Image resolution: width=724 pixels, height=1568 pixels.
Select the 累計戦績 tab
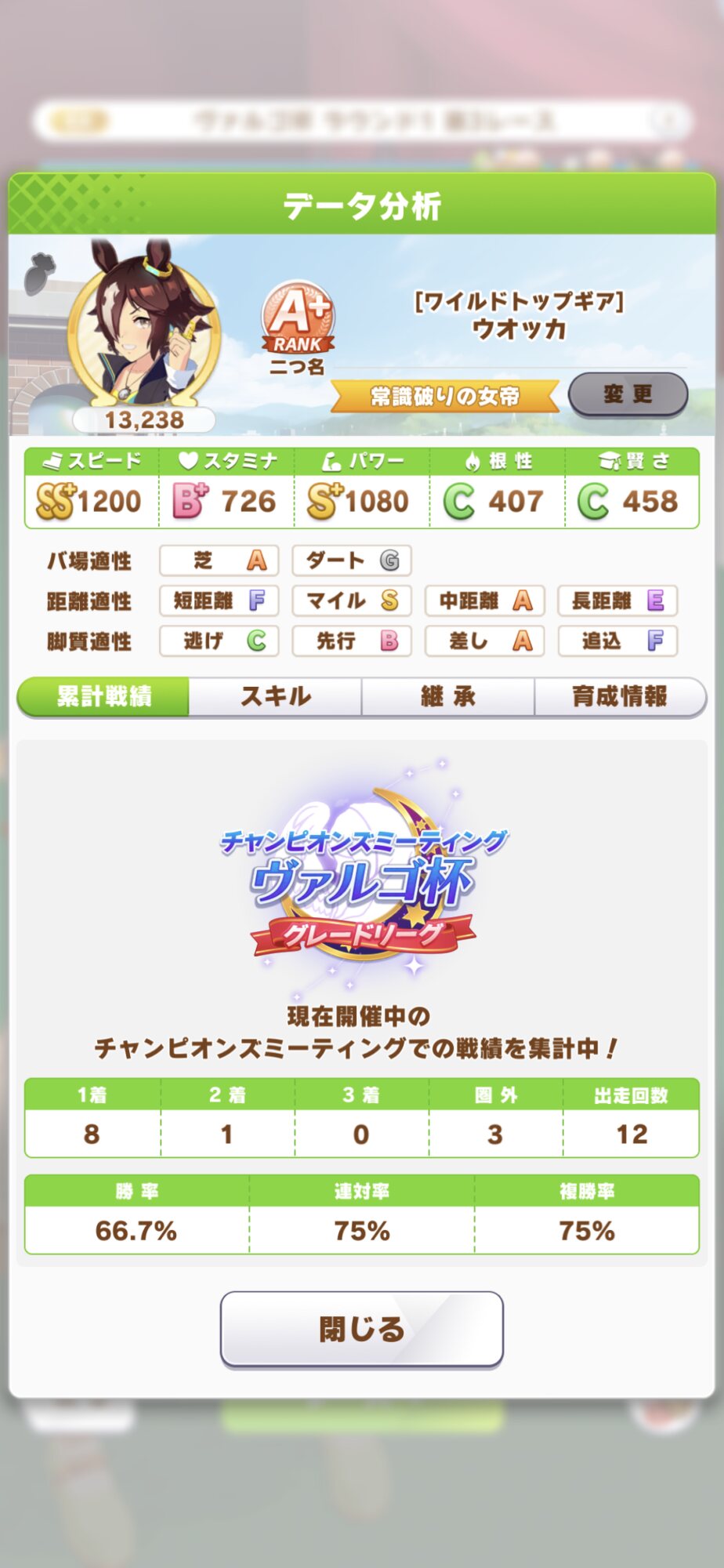(103, 696)
